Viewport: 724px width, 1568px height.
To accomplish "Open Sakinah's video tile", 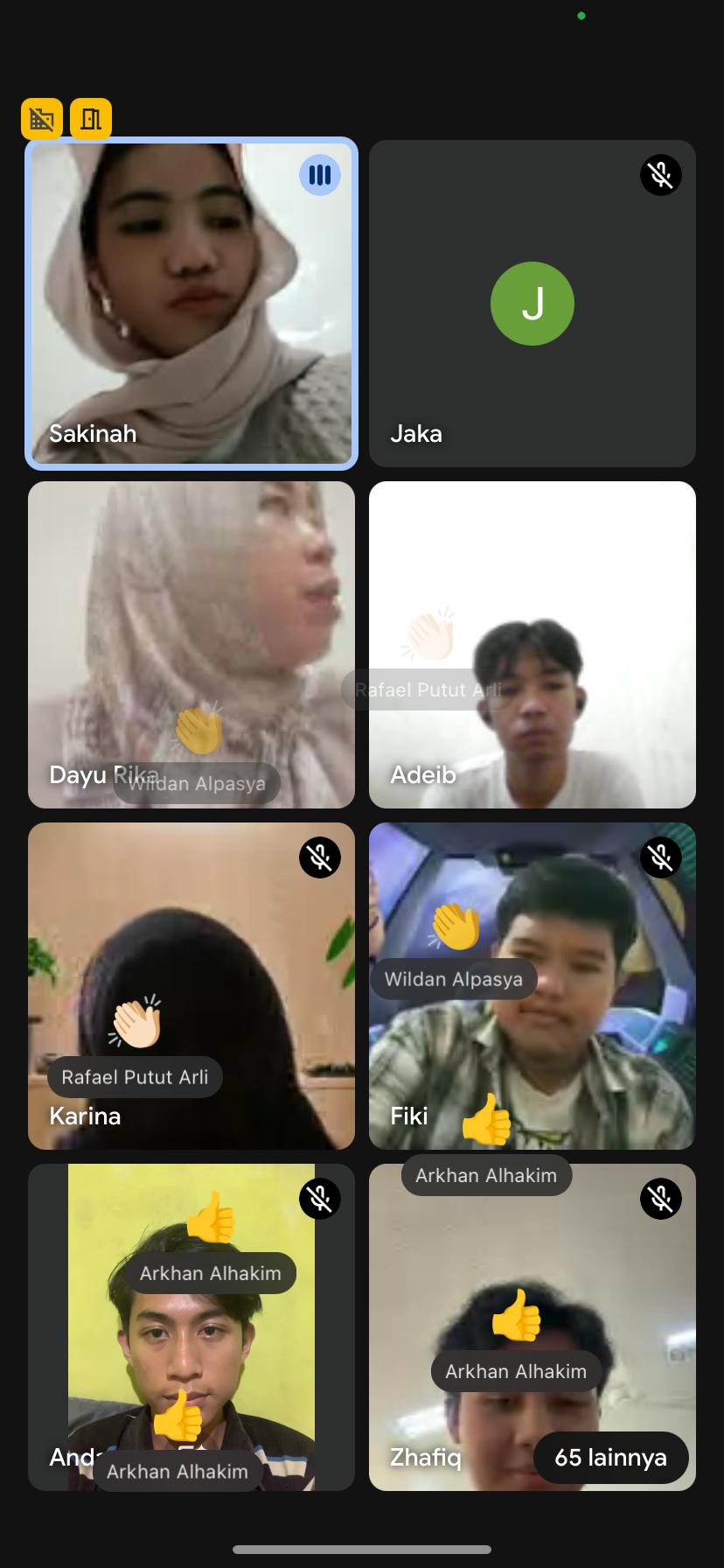I will [191, 303].
